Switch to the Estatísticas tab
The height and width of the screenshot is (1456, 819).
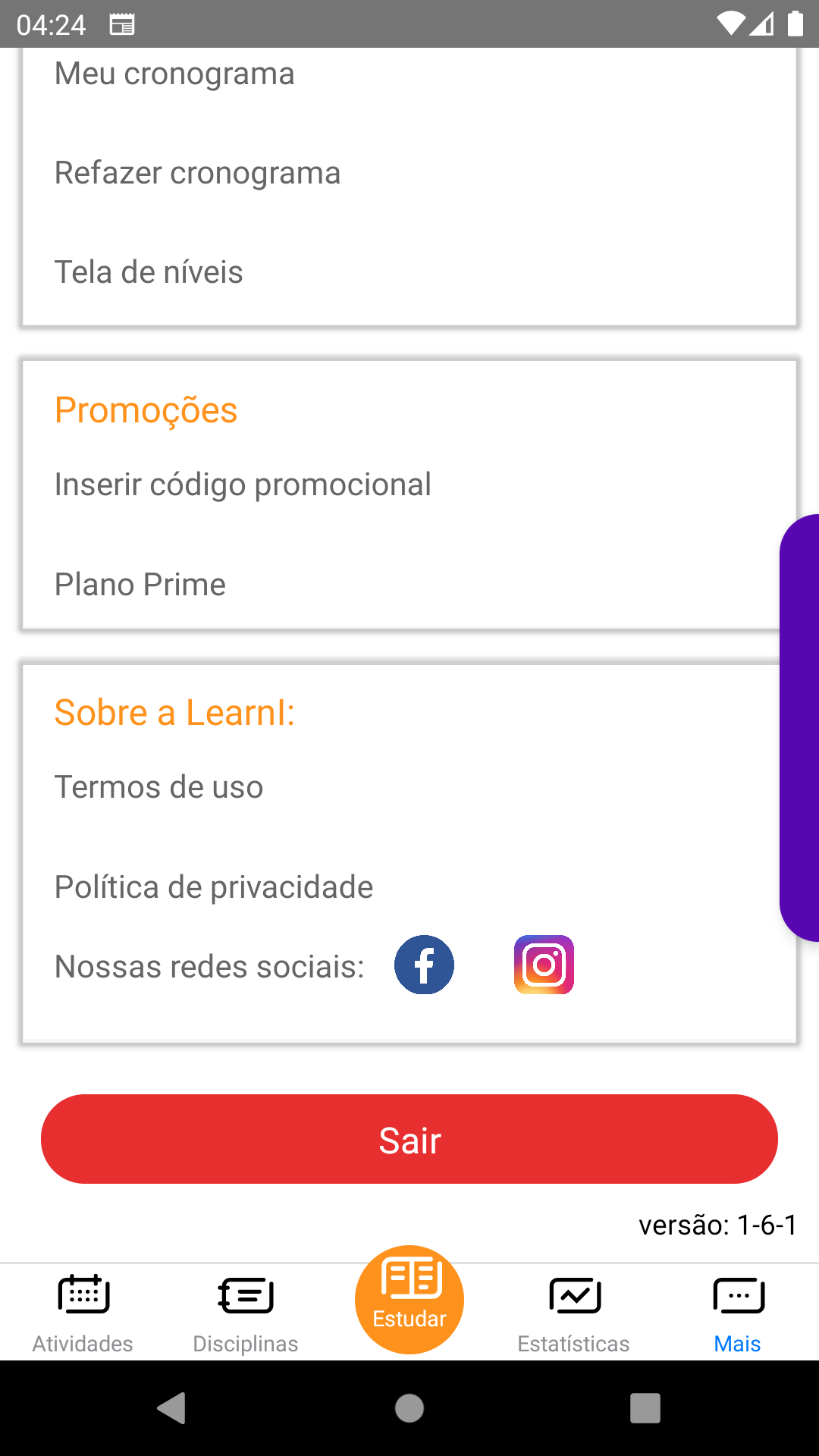point(574,1312)
